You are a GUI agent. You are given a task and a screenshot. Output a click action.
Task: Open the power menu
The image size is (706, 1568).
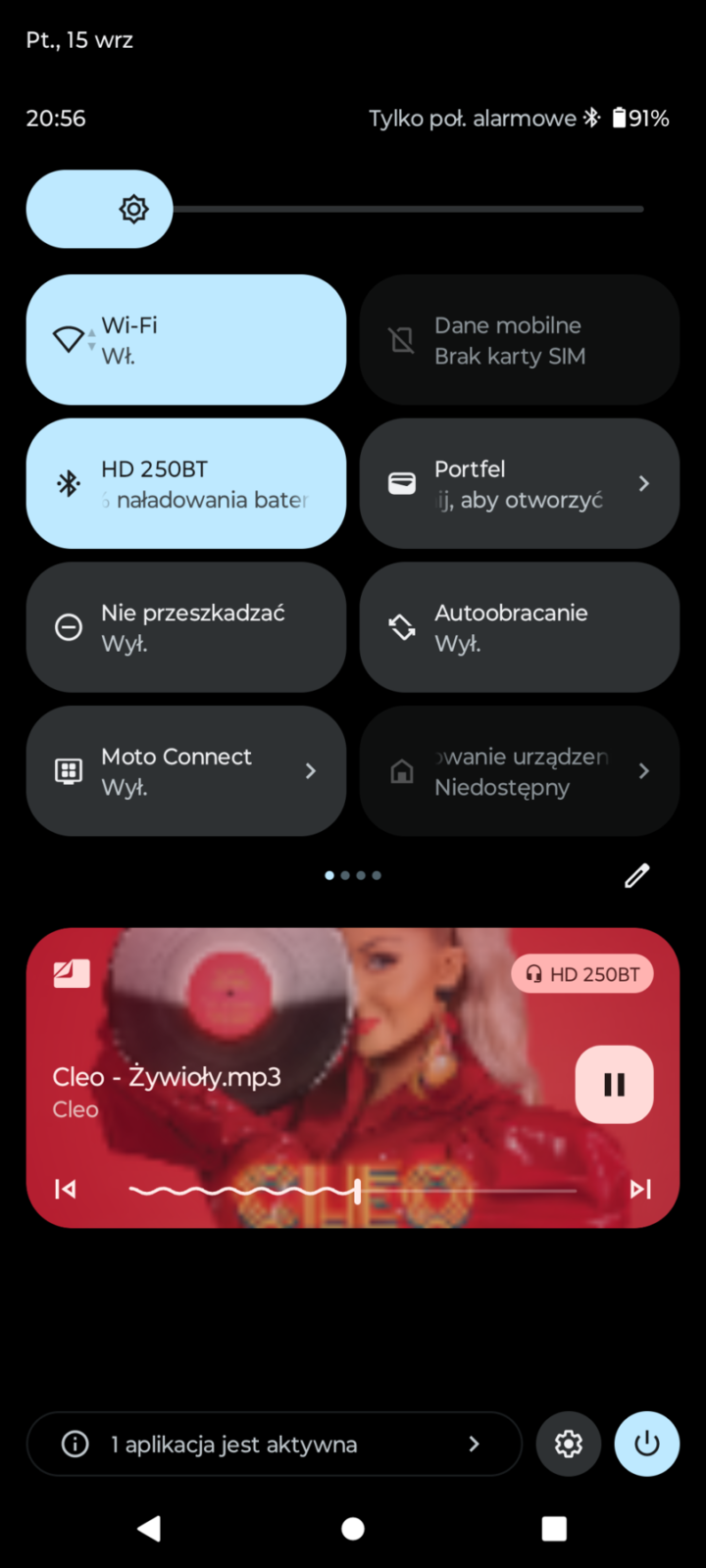647,1444
